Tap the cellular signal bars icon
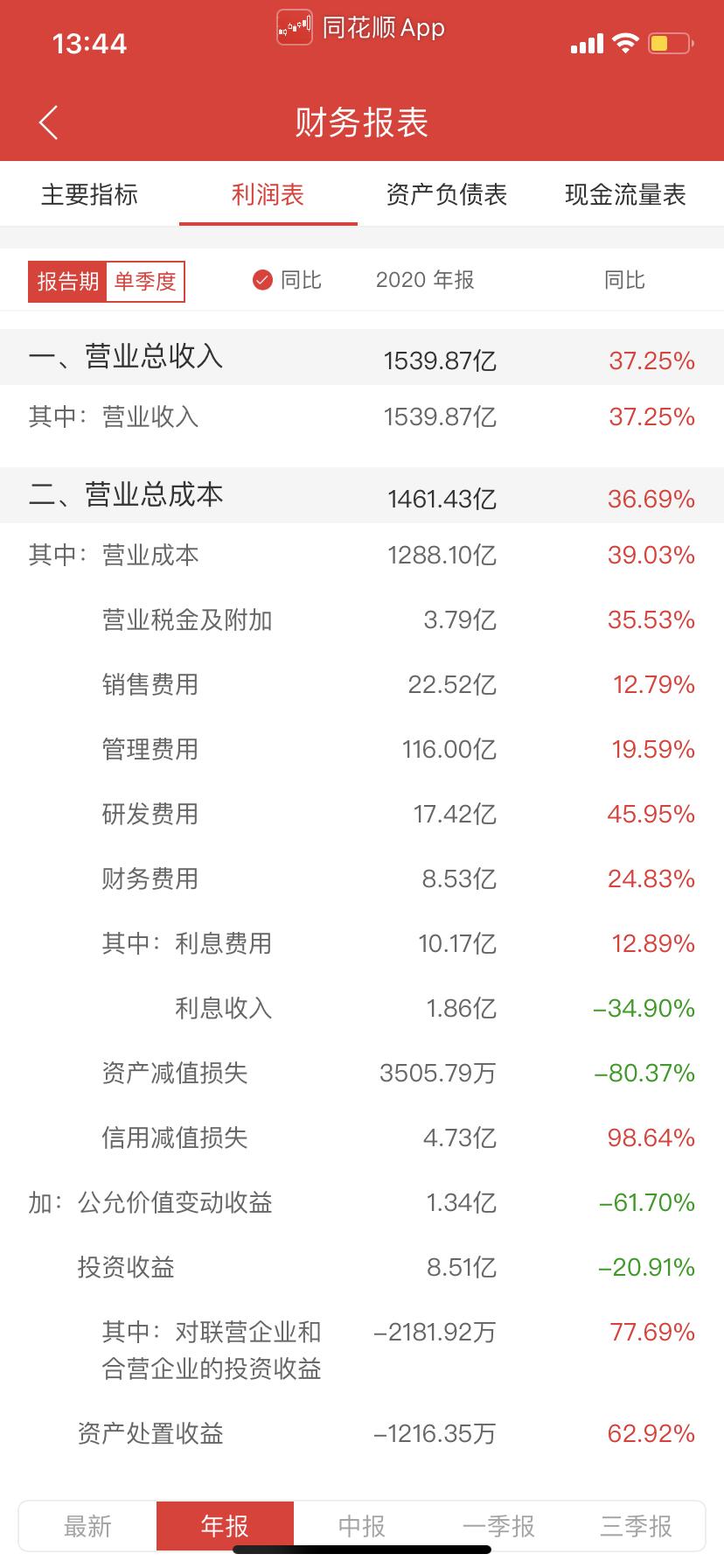 pos(585,41)
